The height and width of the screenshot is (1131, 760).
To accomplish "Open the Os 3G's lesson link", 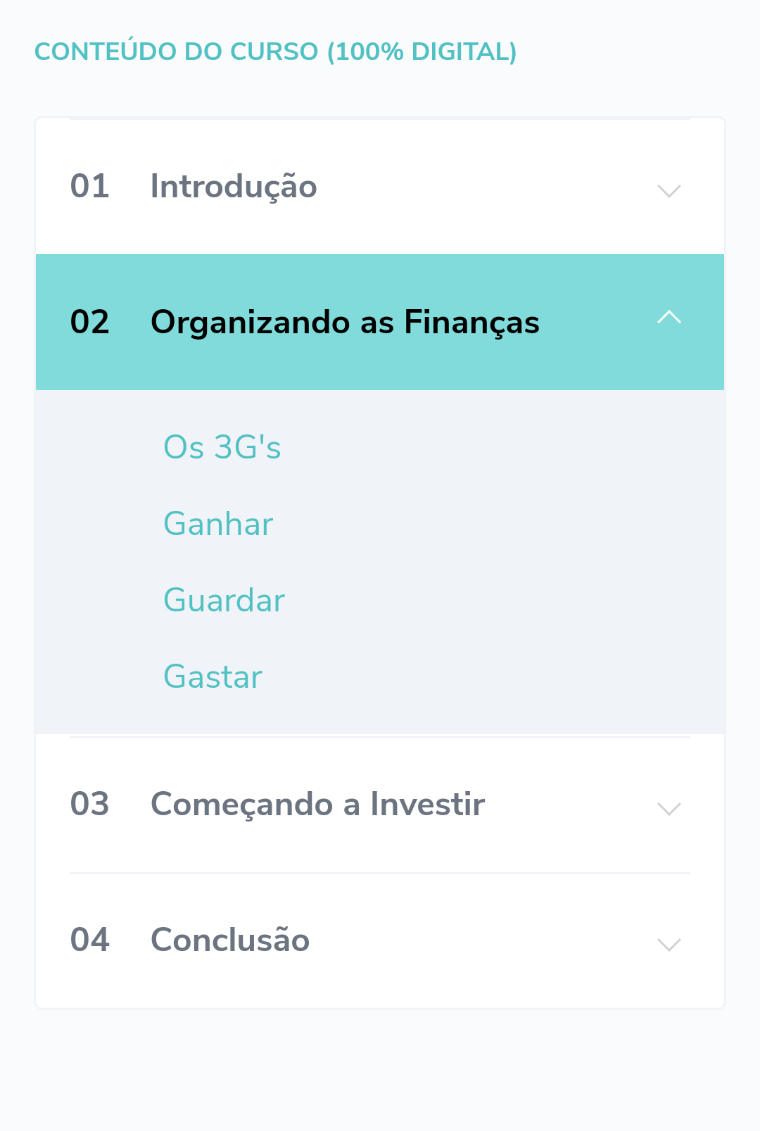I will pyautogui.click(x=221, y=448).
